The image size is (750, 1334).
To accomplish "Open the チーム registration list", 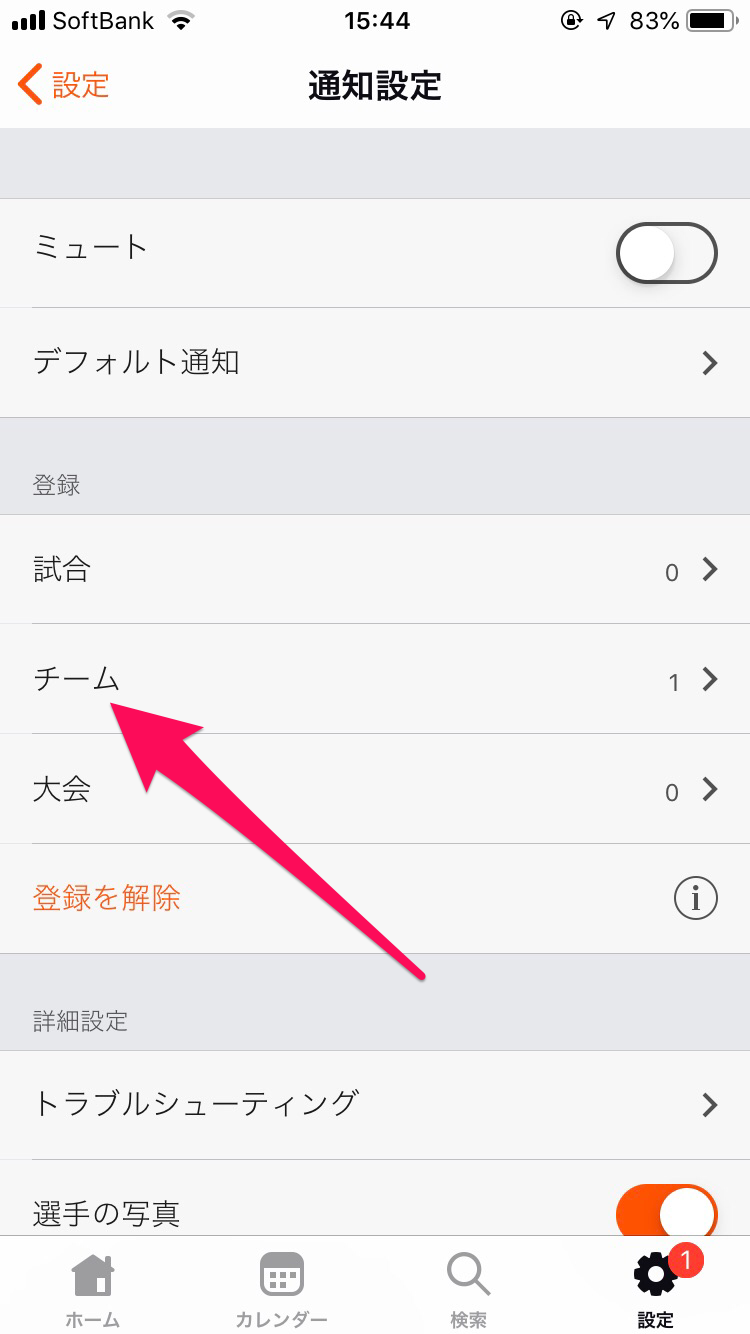I will click(375, 680).
